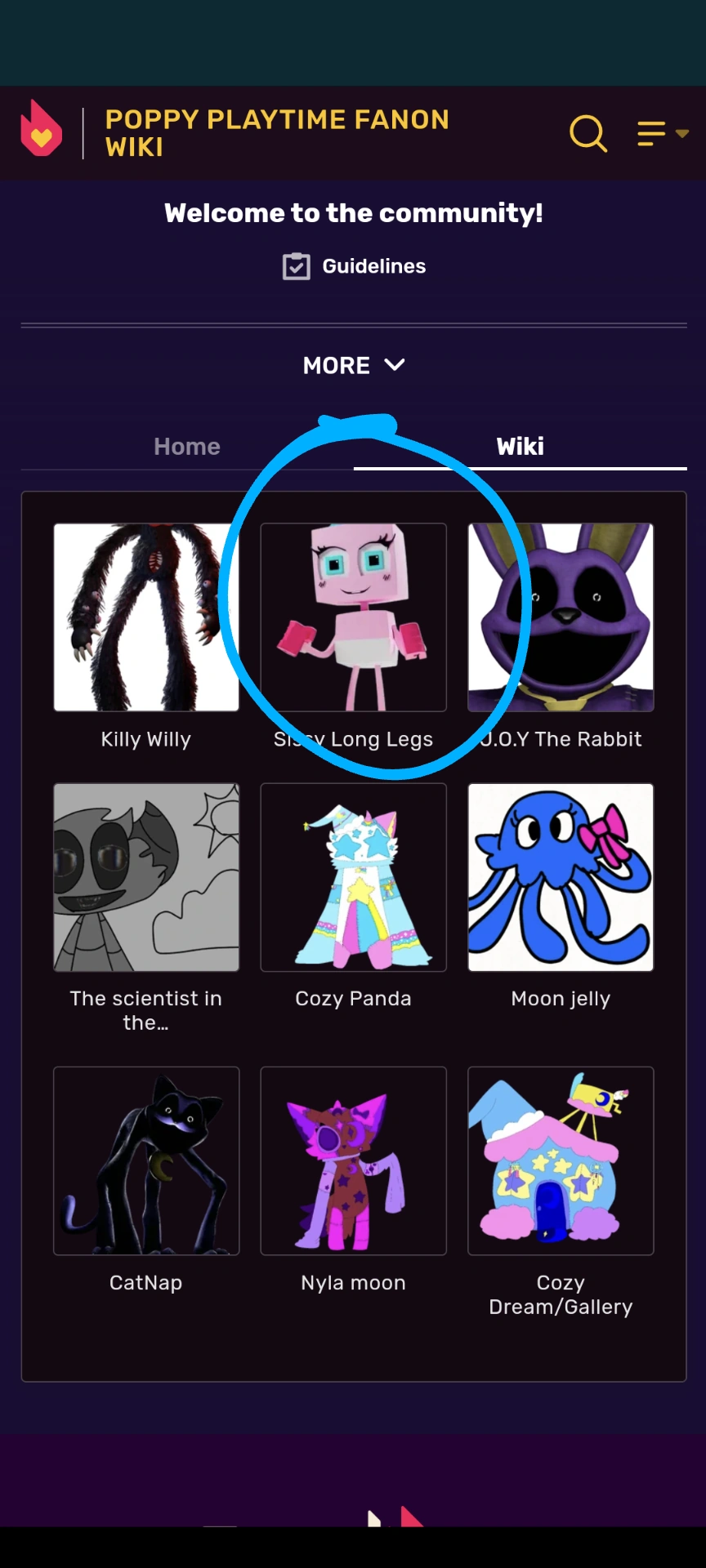Image resolution: width=706 pixels, height=1568 pixels.
Task: Open the search icon
Action: click(588, 133)
